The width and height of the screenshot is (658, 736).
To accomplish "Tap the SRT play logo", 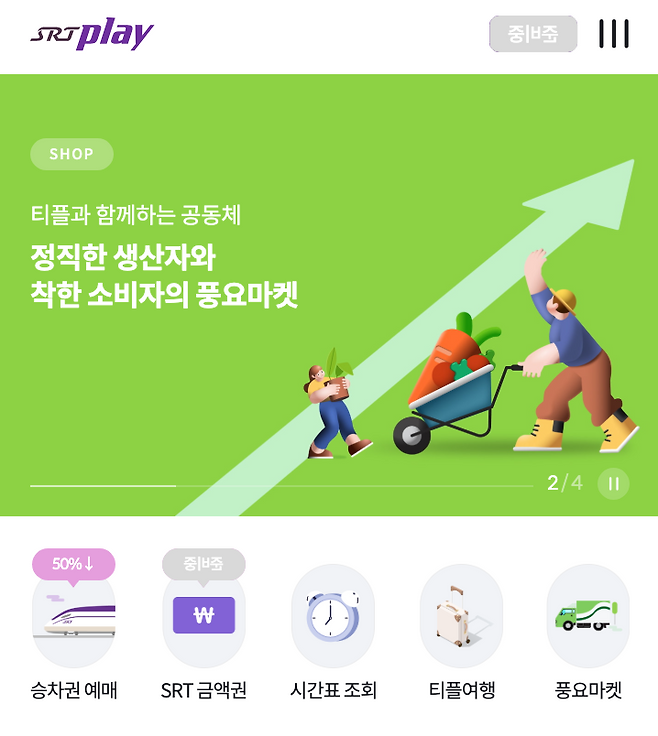I will coord(92,34).
